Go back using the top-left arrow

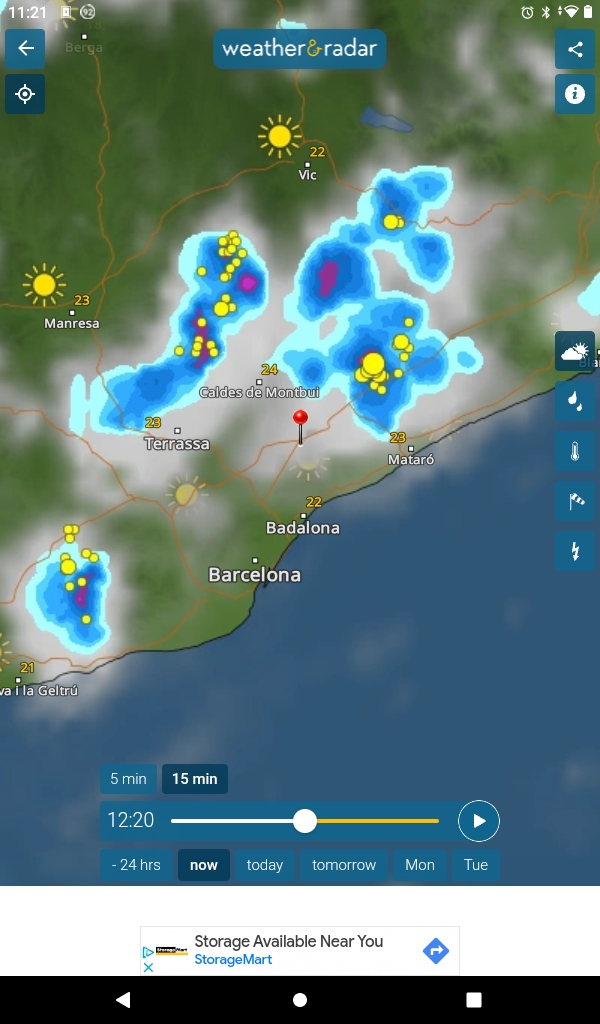pyautogui.click(x=25, y=48)
